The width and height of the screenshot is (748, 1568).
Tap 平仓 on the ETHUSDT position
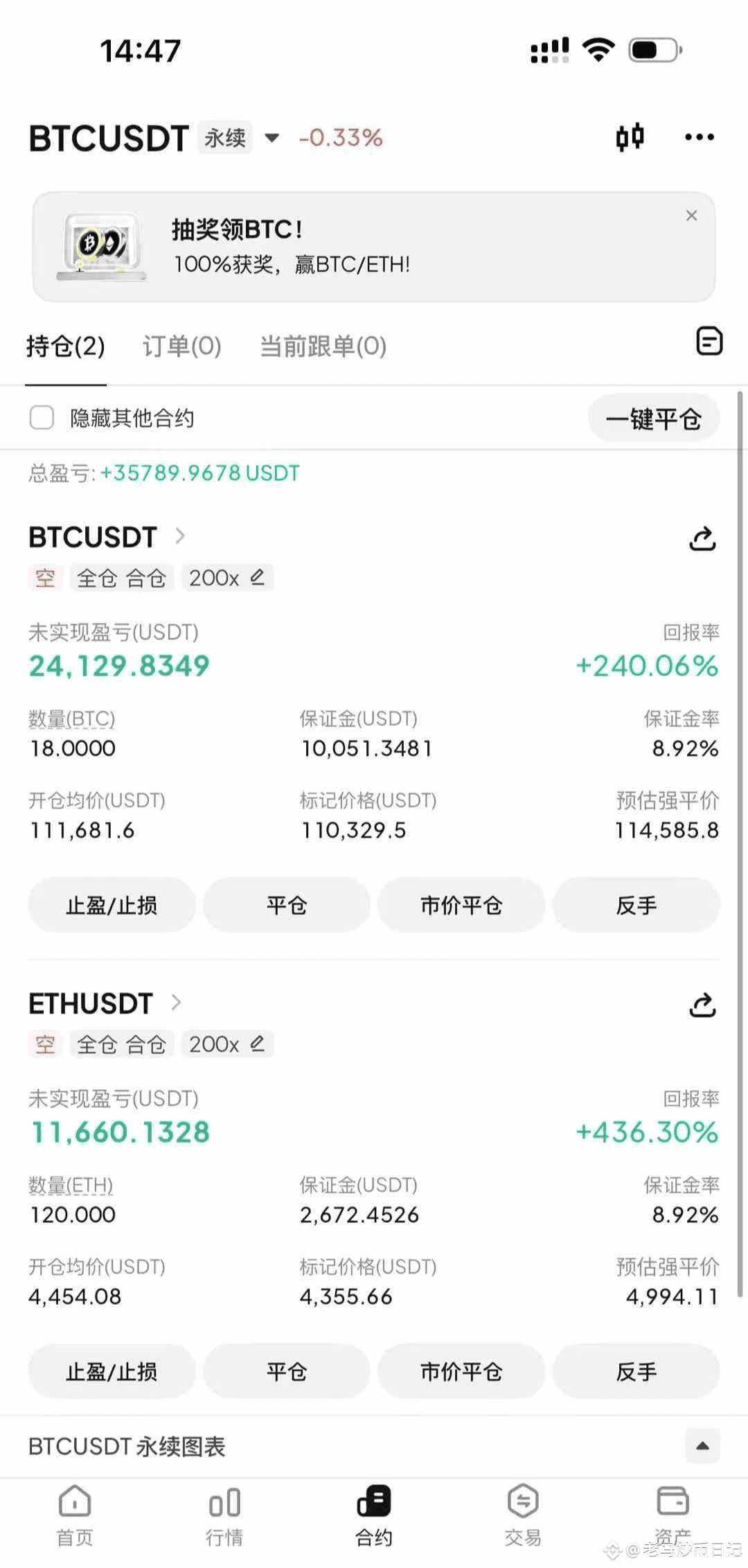pyautogui.click(x=286, y=1371)
